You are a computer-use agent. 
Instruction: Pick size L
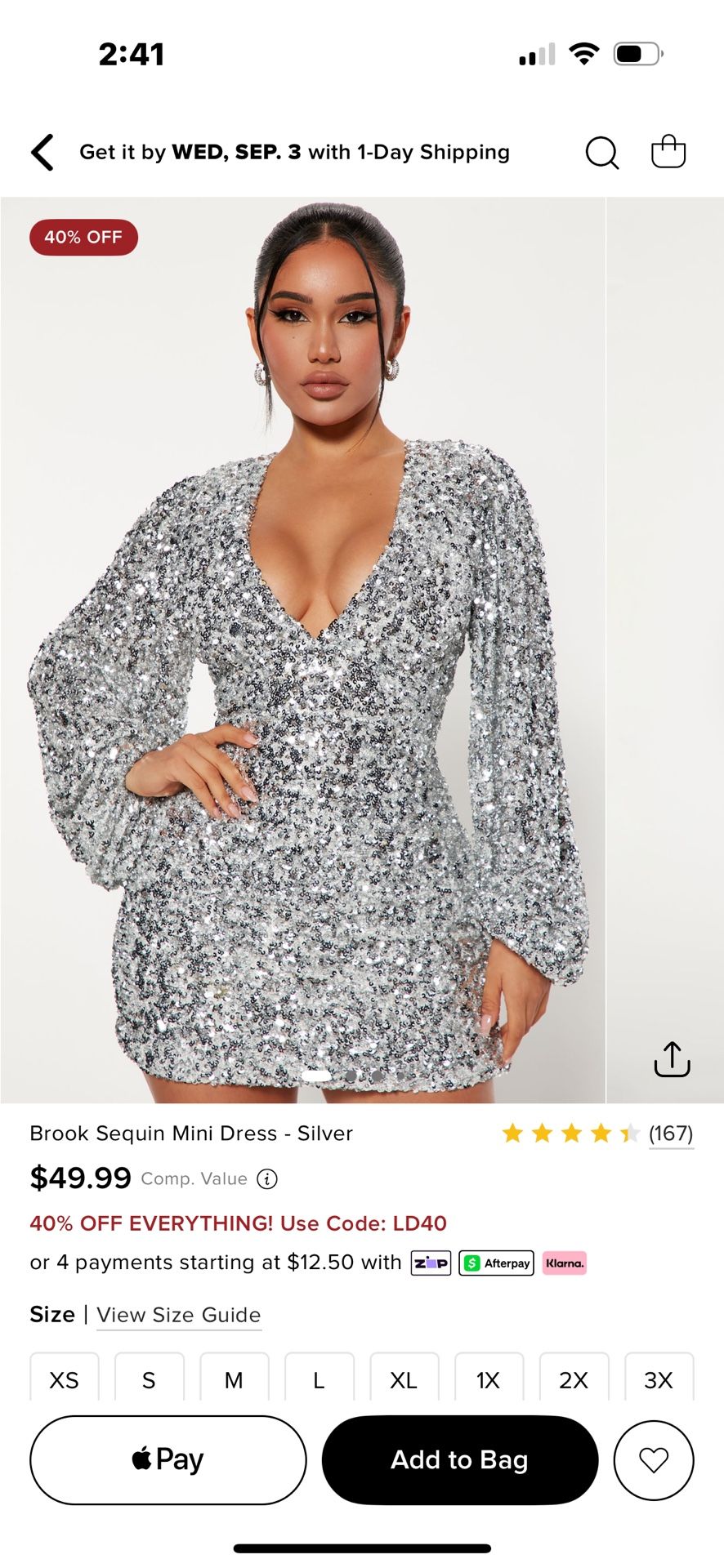(x=319, y=1379)
